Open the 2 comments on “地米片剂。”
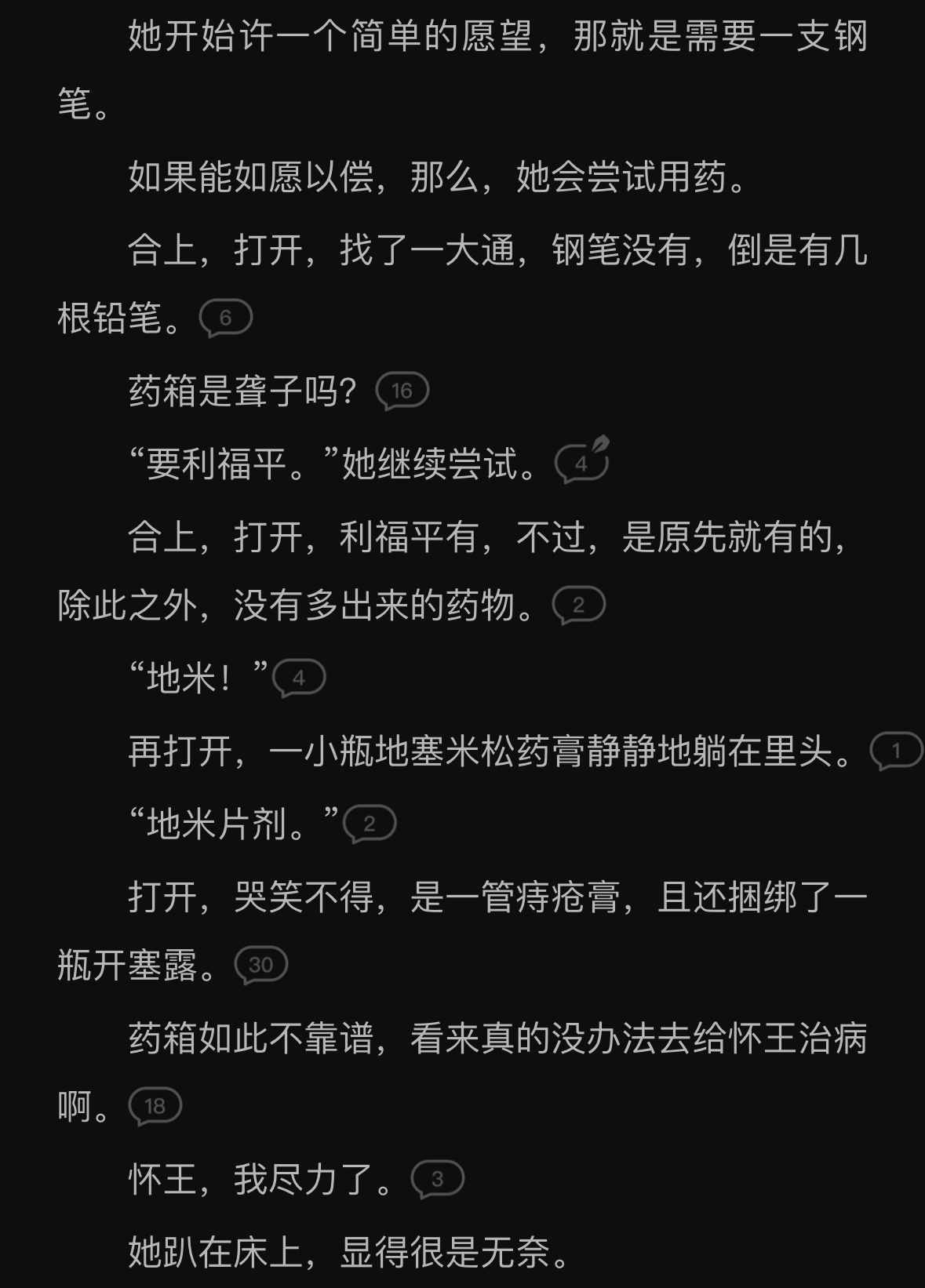The image size is (925, 1288). 369,824
